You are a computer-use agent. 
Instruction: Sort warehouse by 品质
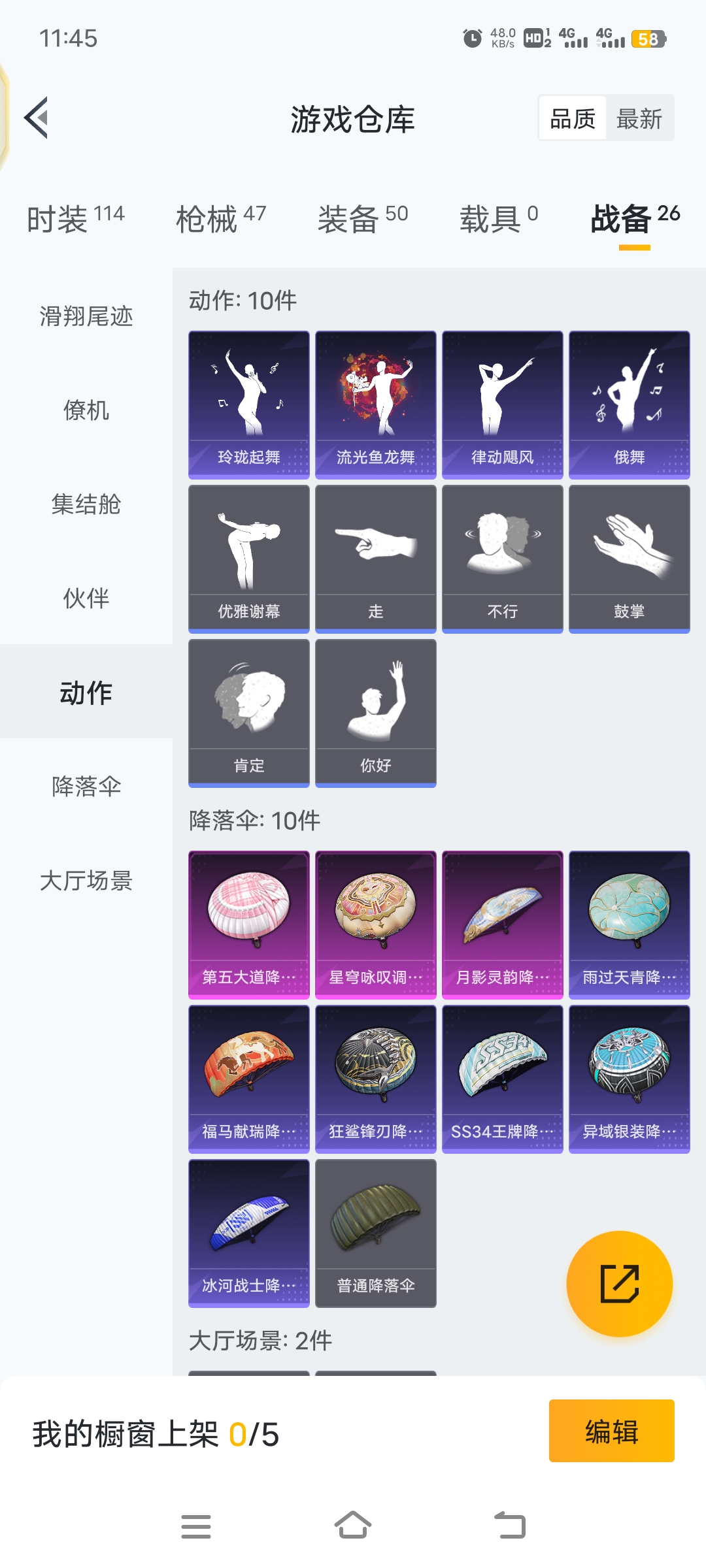573,119
